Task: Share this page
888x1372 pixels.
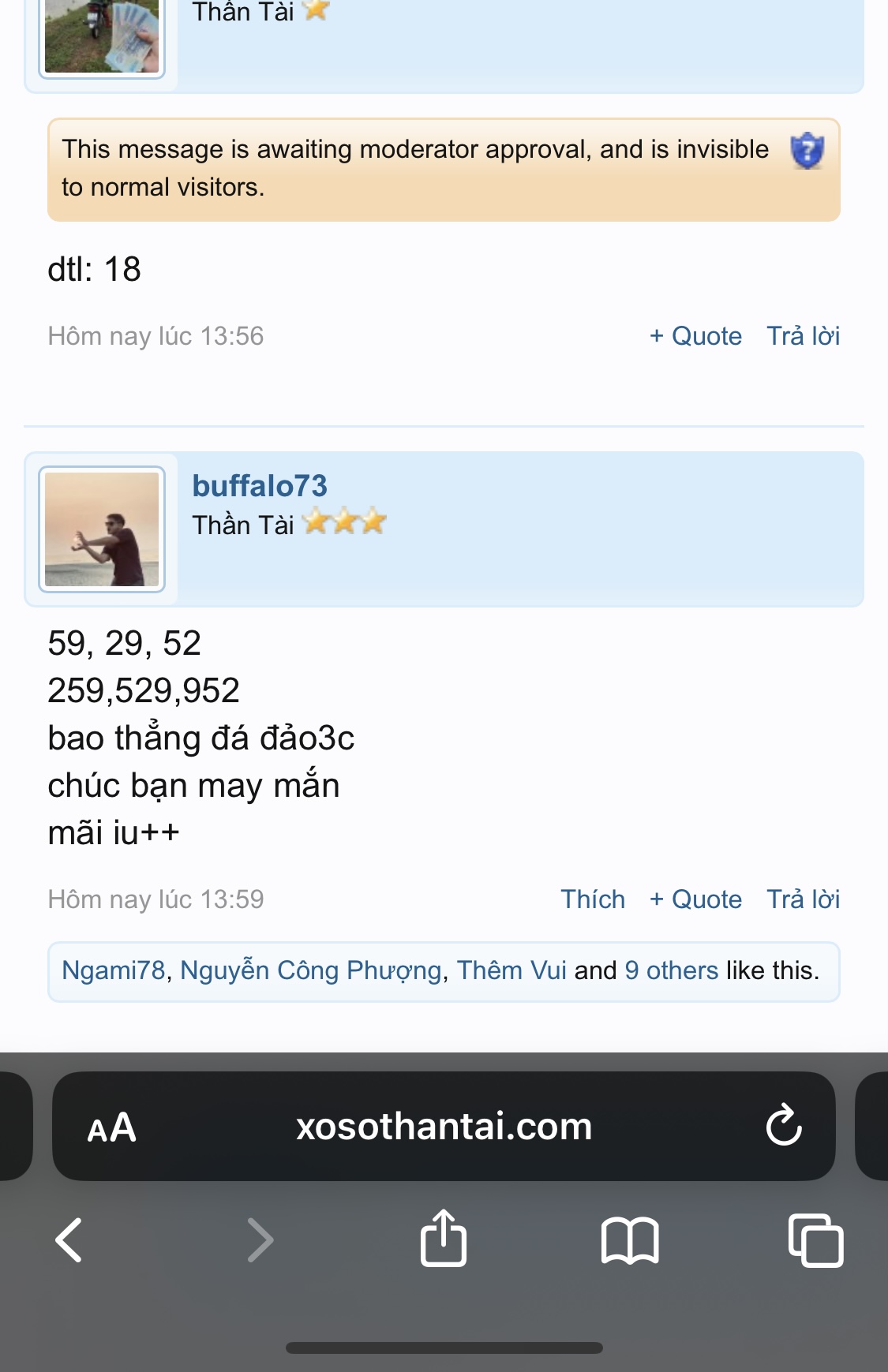Action: pyautogui.click(x=444, y=1239)
